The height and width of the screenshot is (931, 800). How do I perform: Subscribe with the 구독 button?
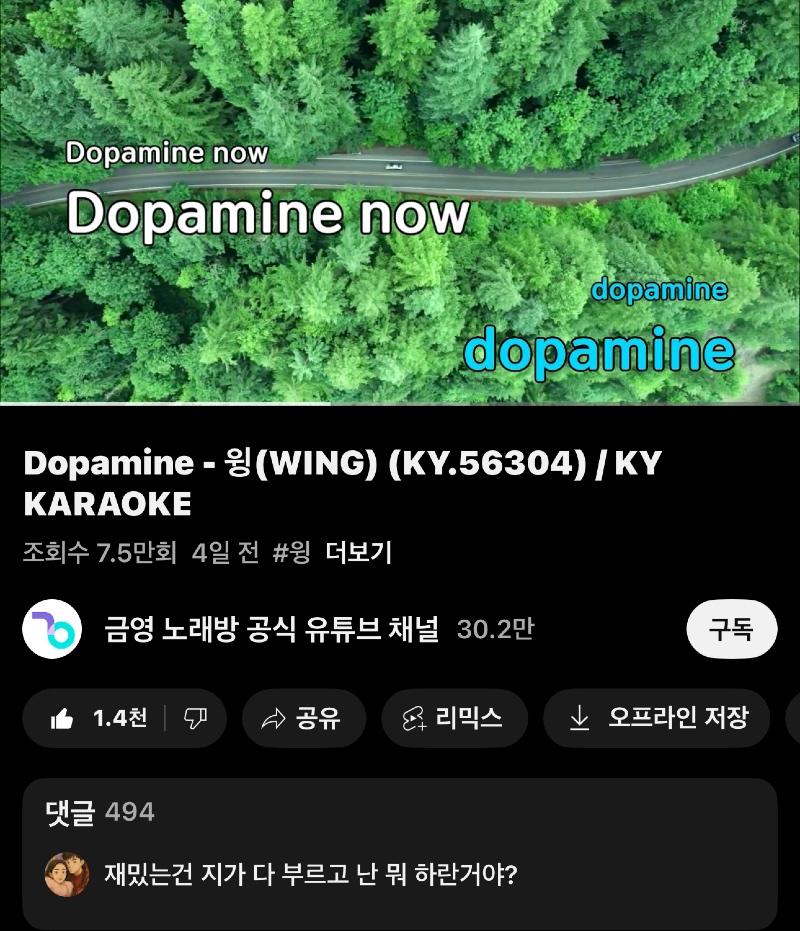point(731,629)
